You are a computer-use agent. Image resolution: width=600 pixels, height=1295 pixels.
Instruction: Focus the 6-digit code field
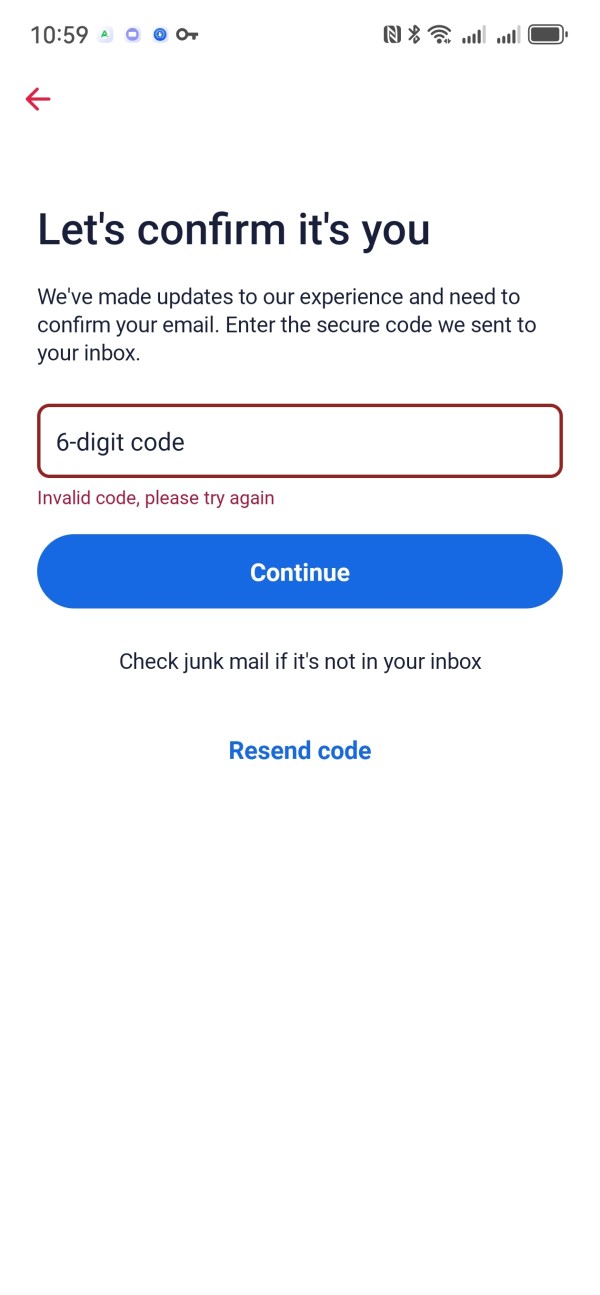[300, 441]
